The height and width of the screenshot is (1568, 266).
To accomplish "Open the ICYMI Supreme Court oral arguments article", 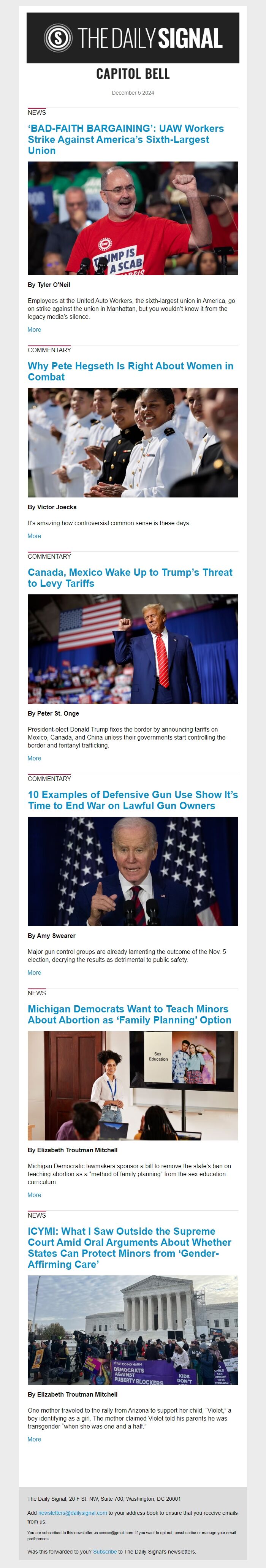I will tap(129, 1248).
